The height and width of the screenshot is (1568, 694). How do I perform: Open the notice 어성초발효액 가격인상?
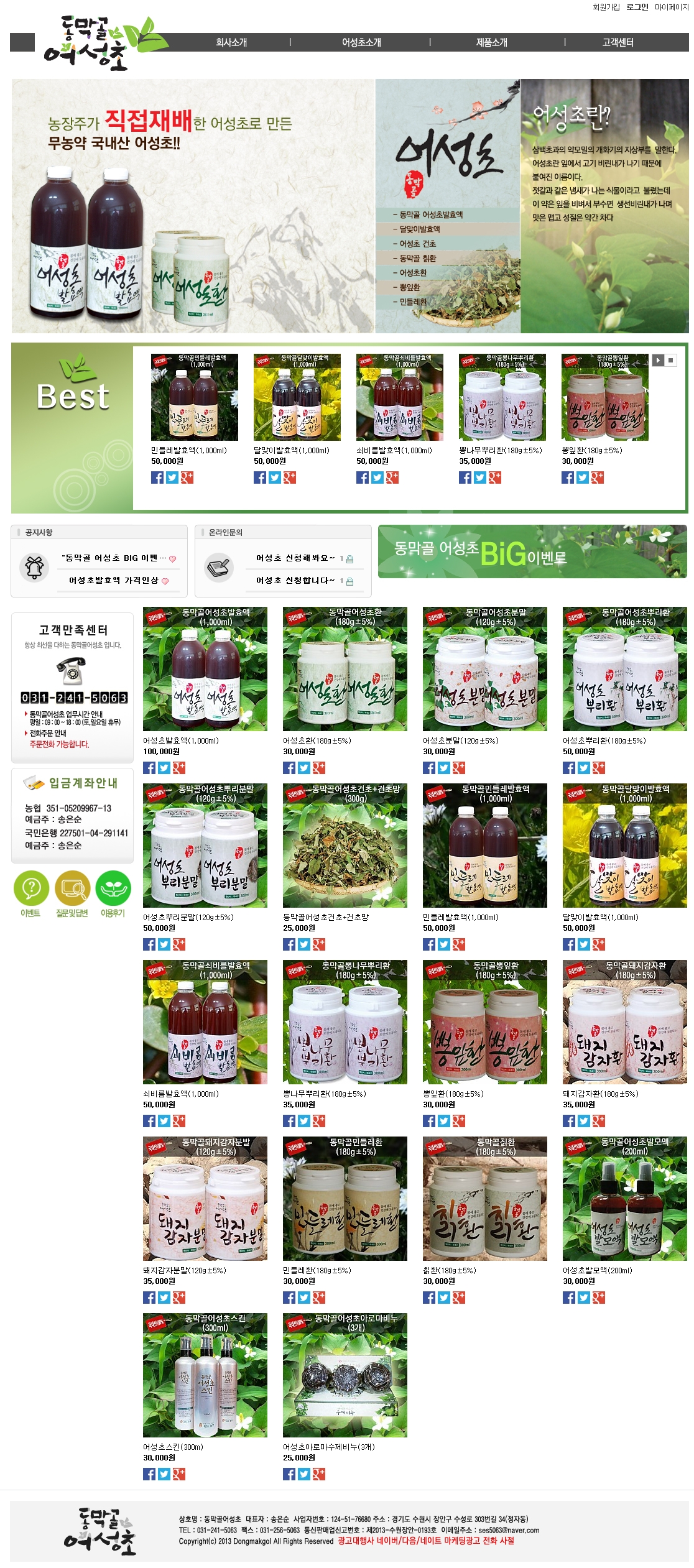tap(114, 580)
